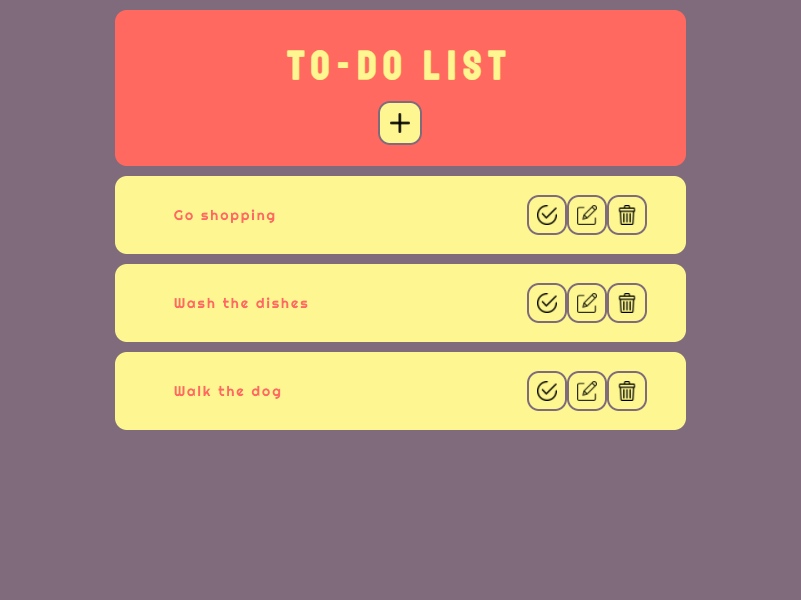Screen dimensions: 801x600
Task: Edit the Go shopping task
Action: tap(587, 215)
